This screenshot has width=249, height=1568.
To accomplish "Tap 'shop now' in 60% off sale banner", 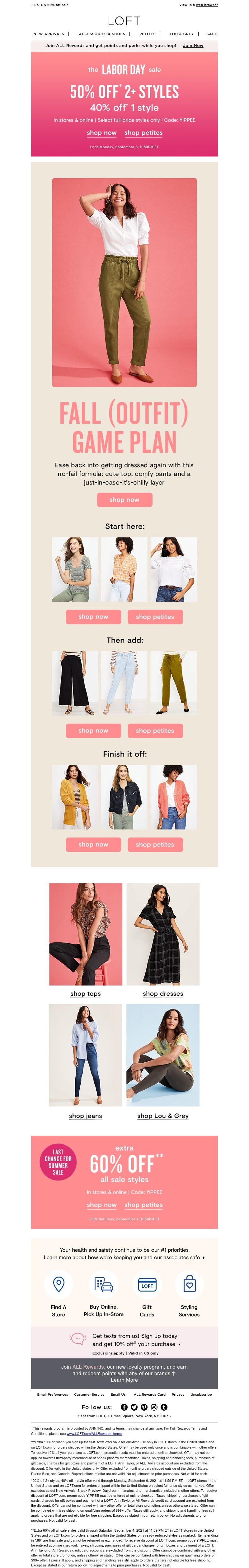I will pyautogui.click(x=102, y=1205).
